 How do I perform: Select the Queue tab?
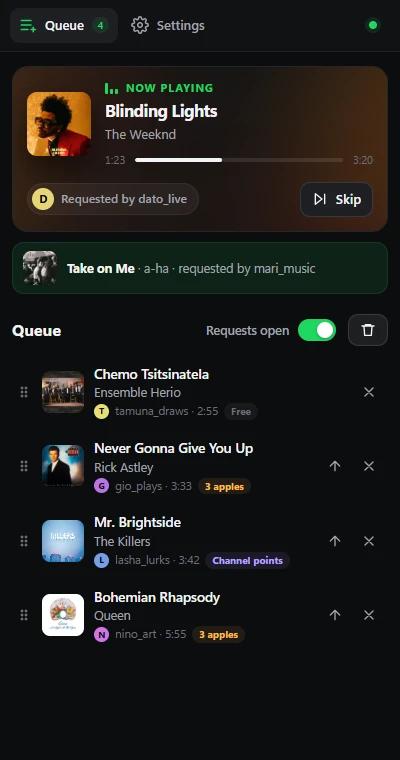coord(64,25)
